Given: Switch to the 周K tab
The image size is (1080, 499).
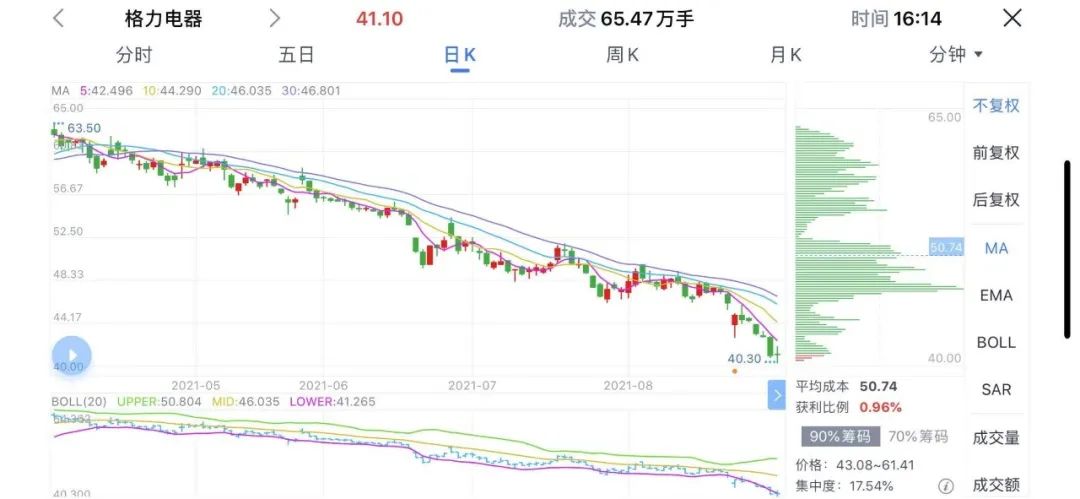Looking at the screenshot, I should tap(622, 55).
